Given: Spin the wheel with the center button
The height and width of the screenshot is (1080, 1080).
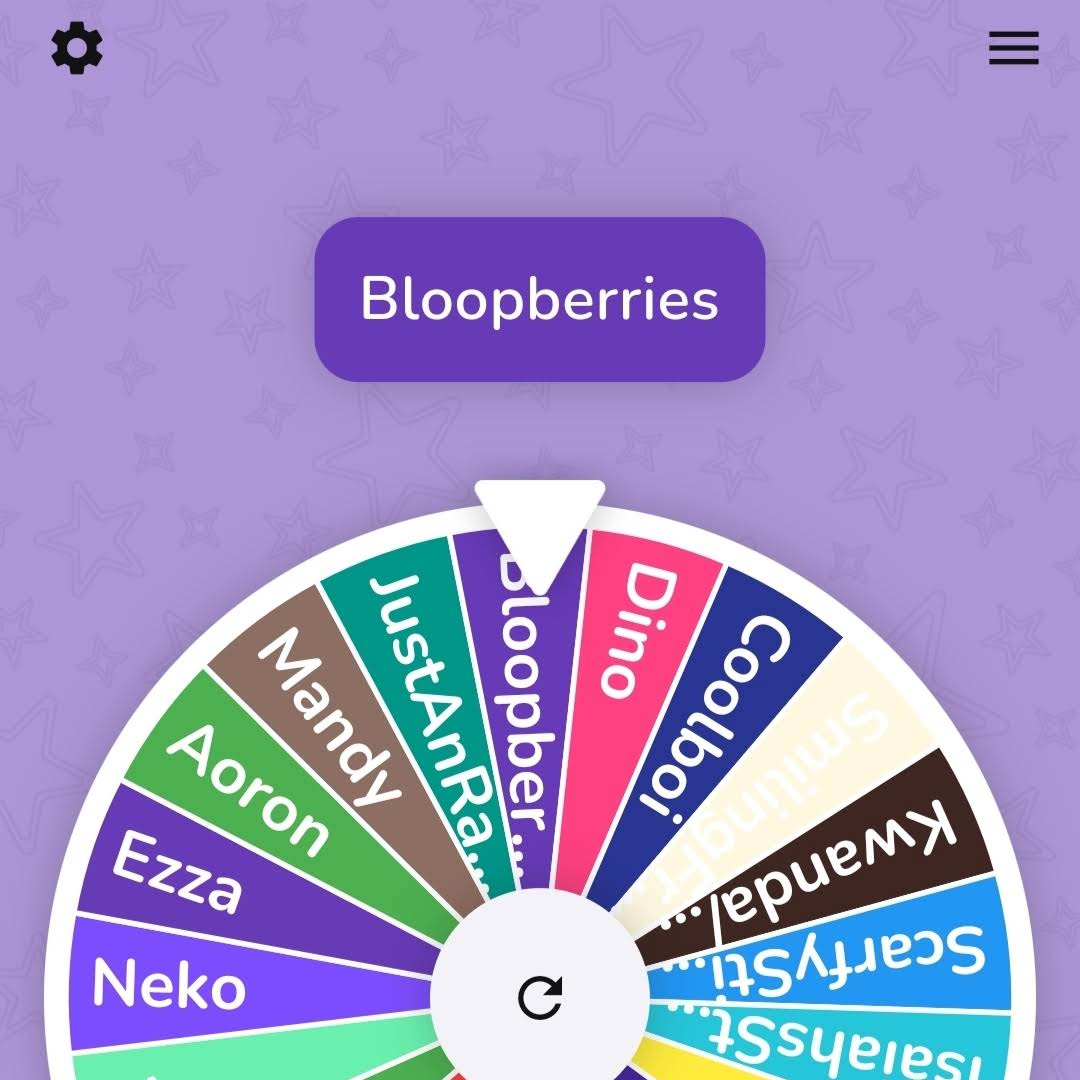Looking at the screenshot, I should pos(540,996).
